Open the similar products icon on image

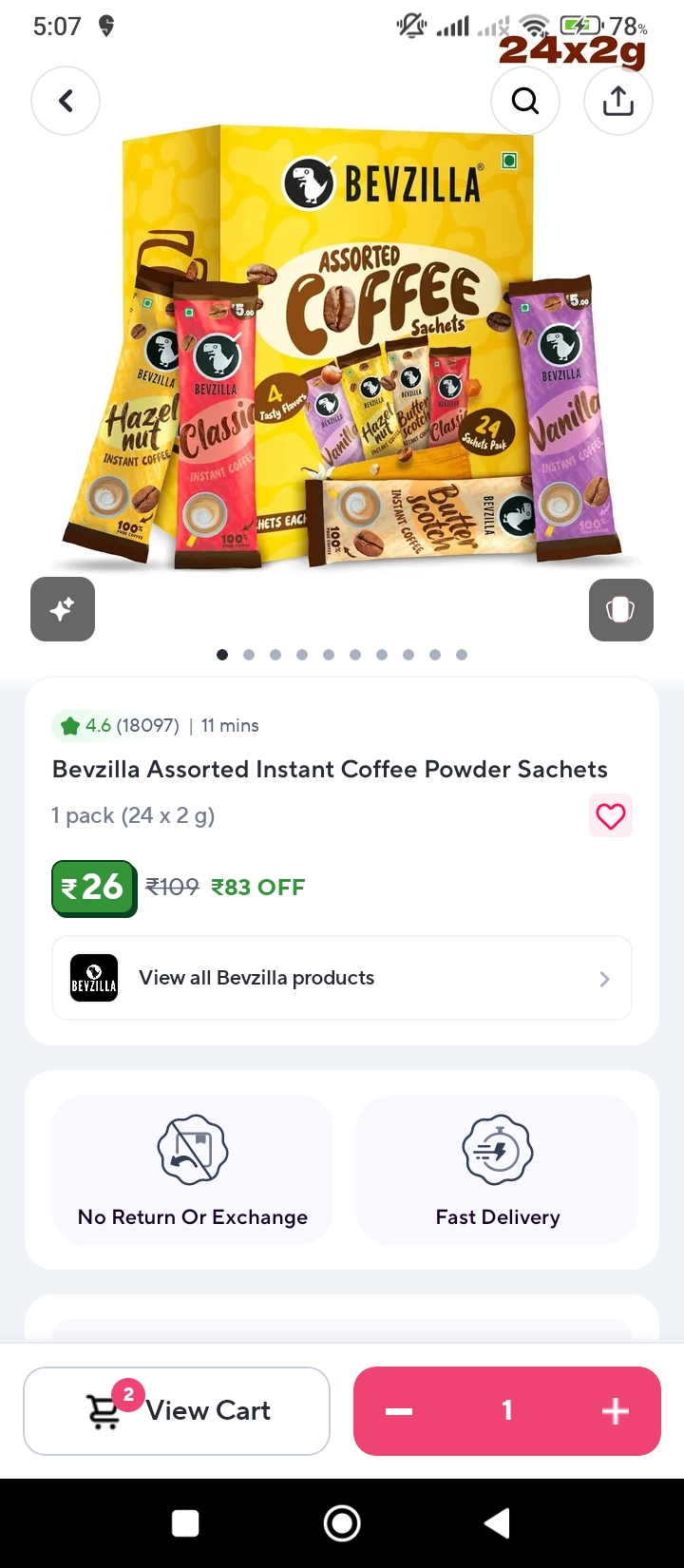click(620, 609)
